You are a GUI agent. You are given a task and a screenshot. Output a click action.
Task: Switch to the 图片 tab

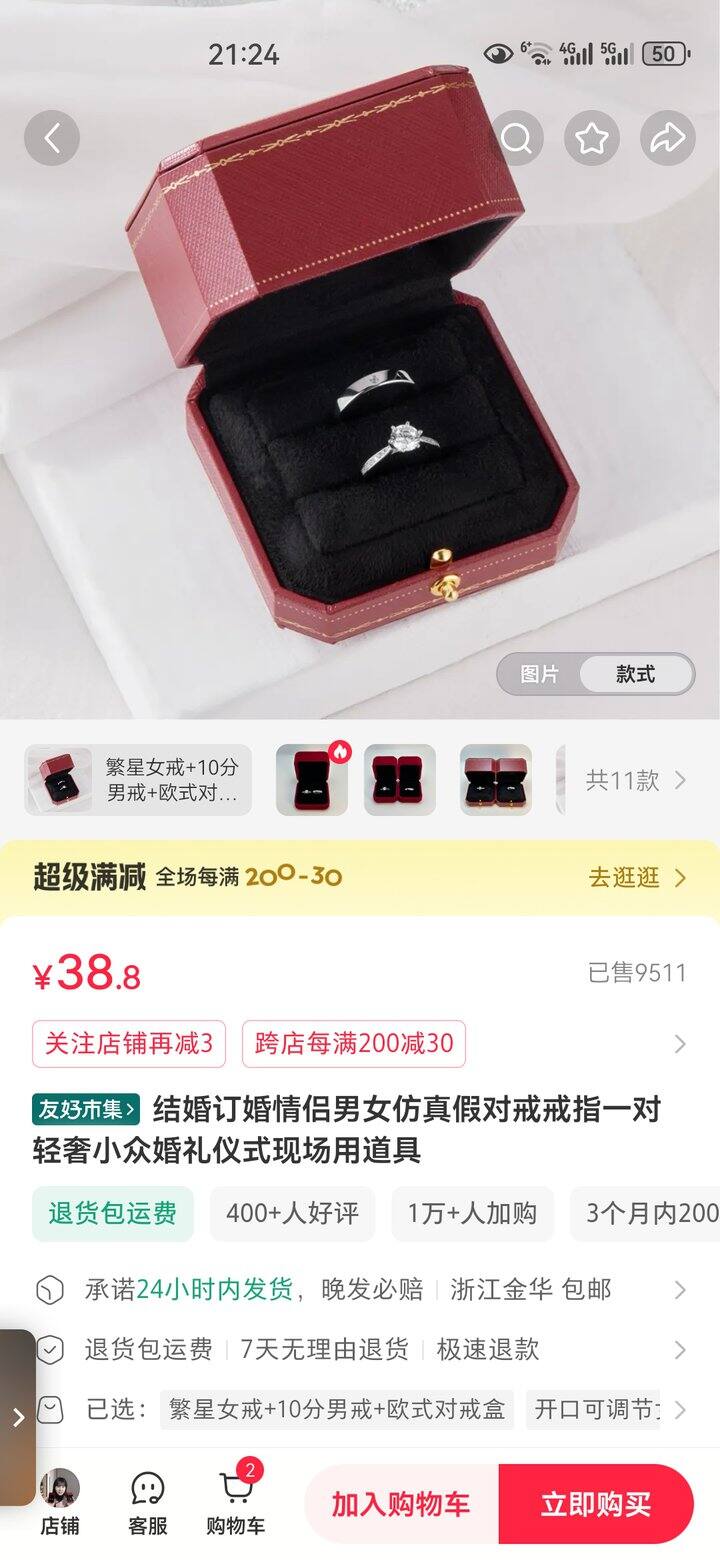pyautogui.click(x=540, y=674)
